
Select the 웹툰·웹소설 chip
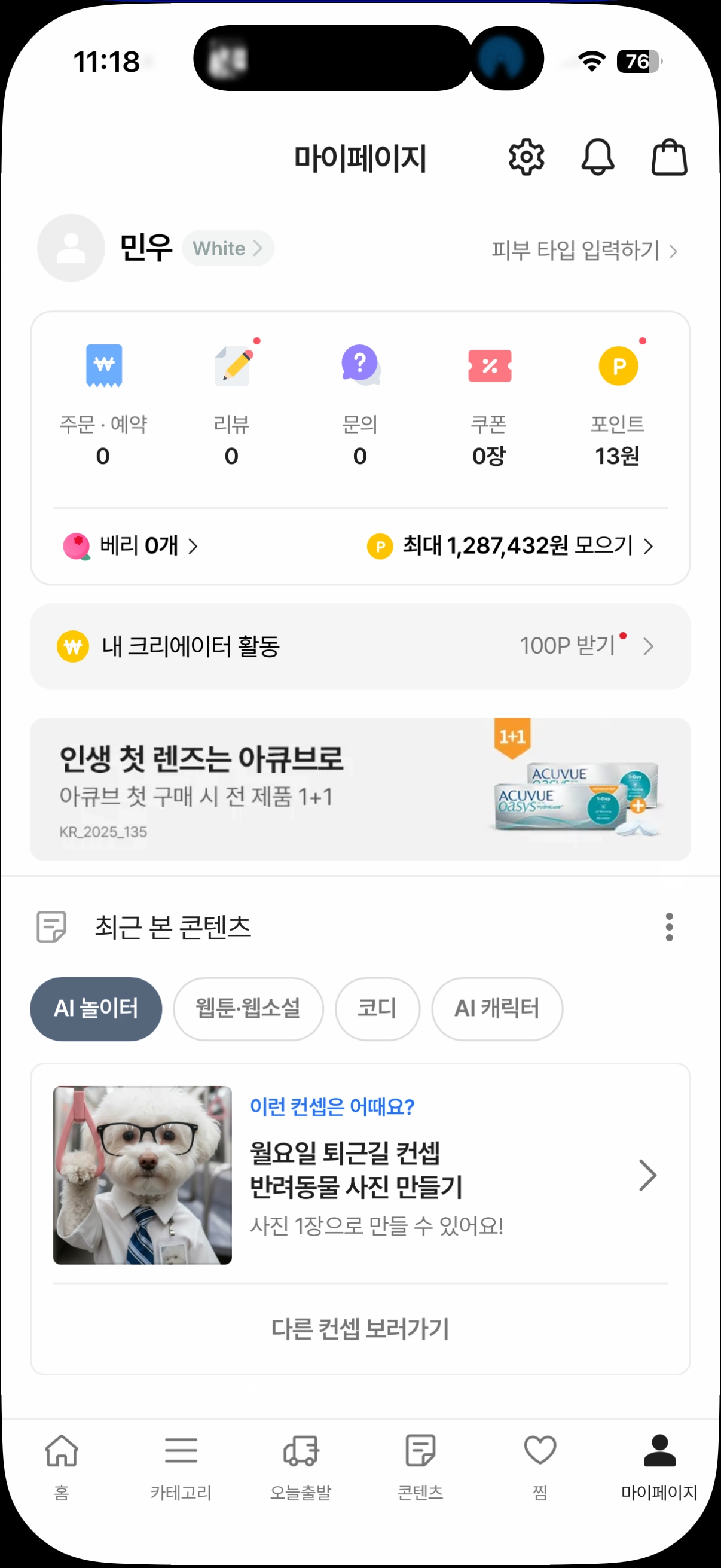248,1009
